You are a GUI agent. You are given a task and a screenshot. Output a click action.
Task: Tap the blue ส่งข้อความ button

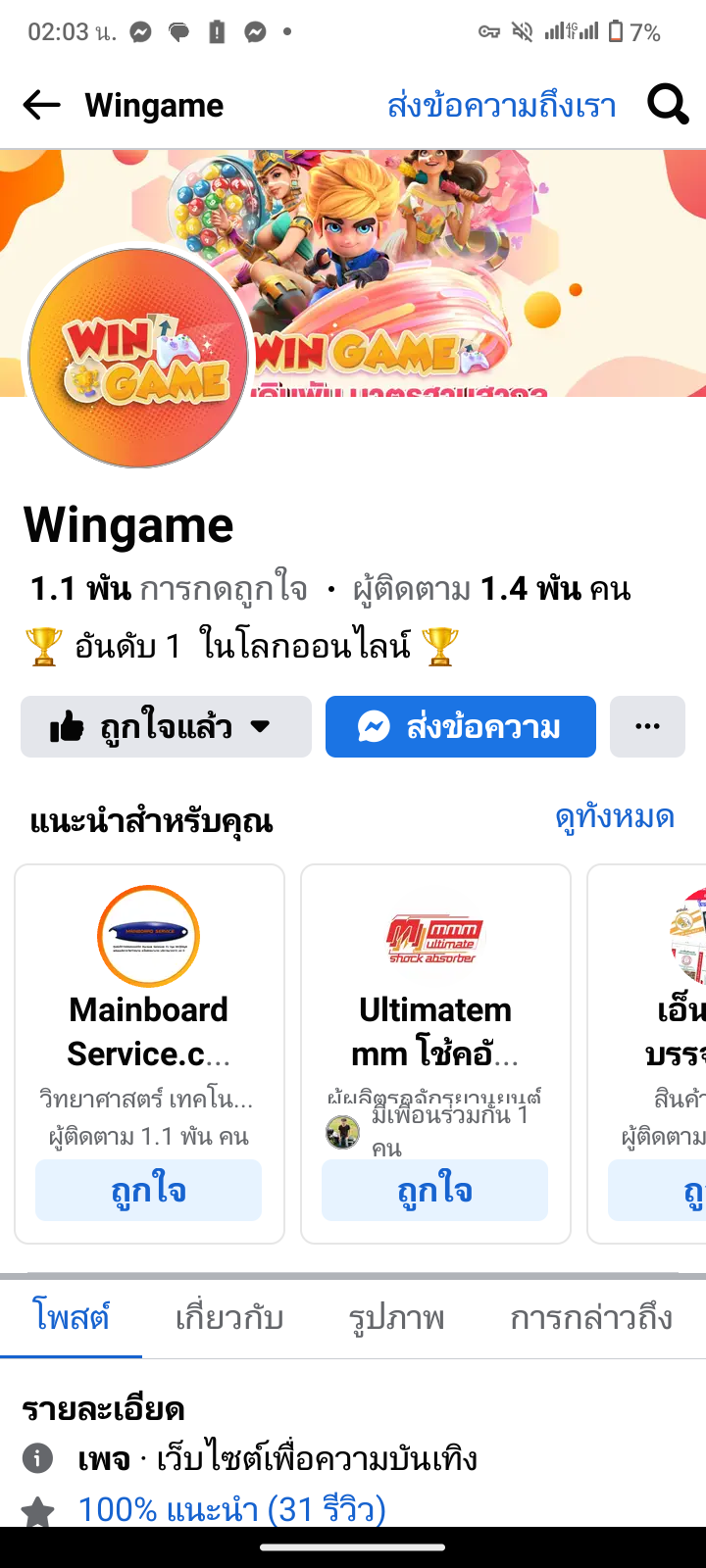pyautogui.click(x=461, y=727)
